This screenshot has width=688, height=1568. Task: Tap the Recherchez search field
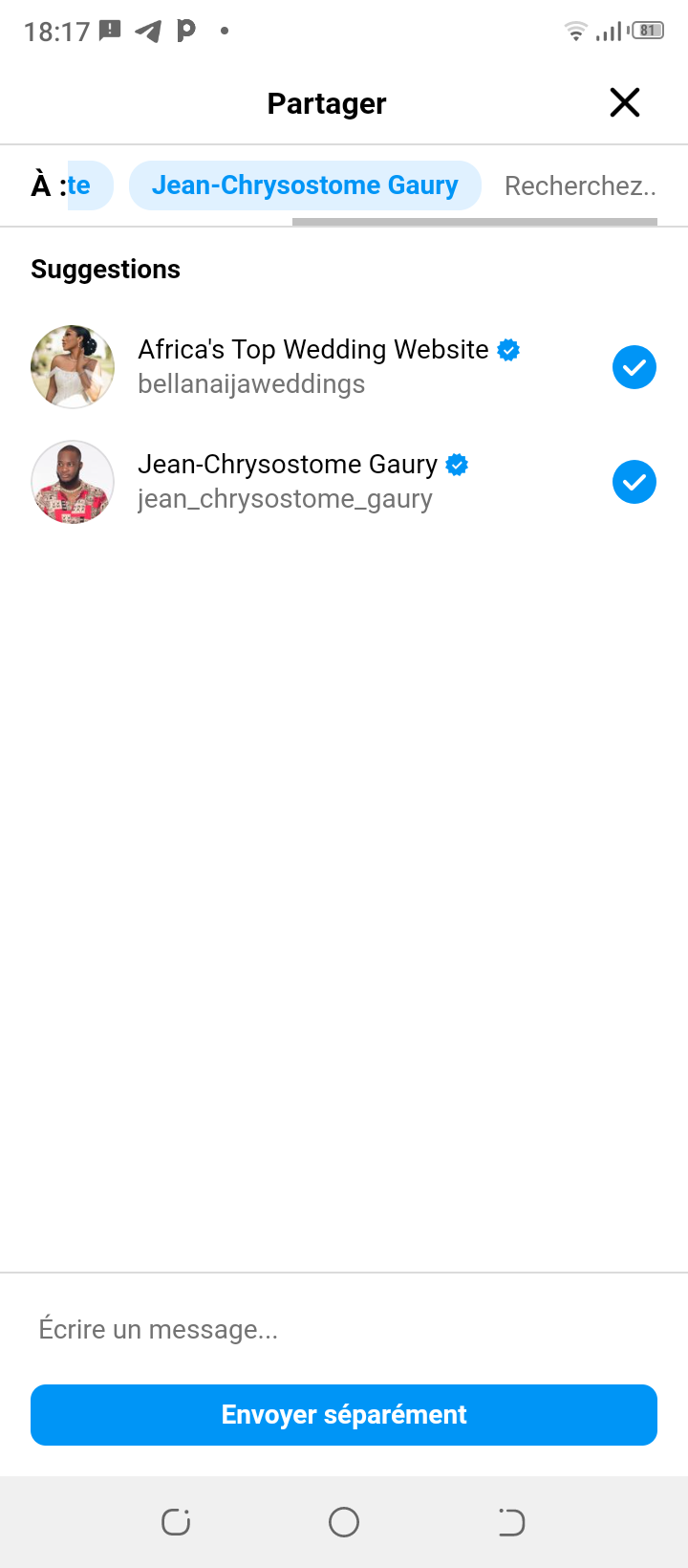point(580,185)
